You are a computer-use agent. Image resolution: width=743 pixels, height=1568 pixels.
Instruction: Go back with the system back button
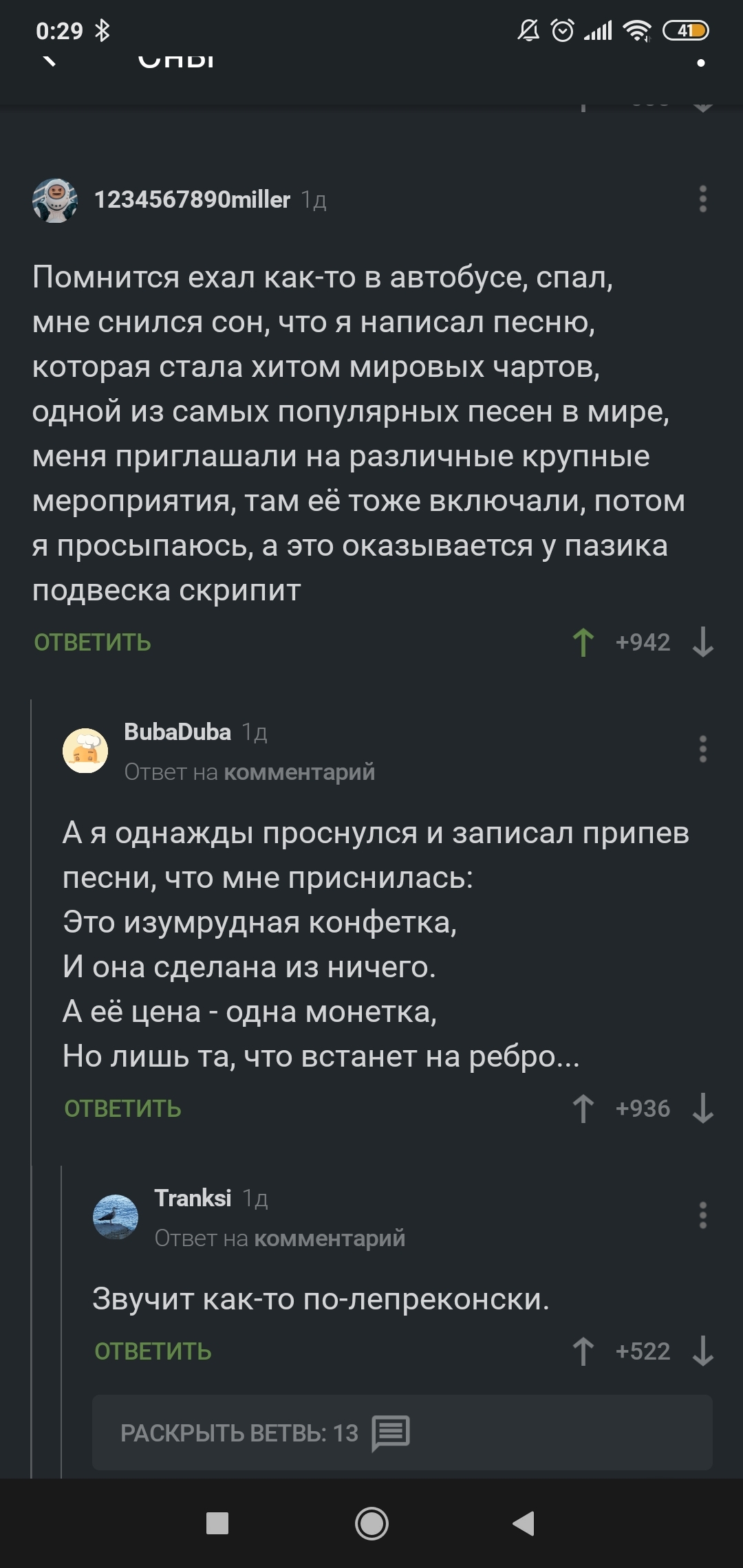click(x=524, y=1523)
